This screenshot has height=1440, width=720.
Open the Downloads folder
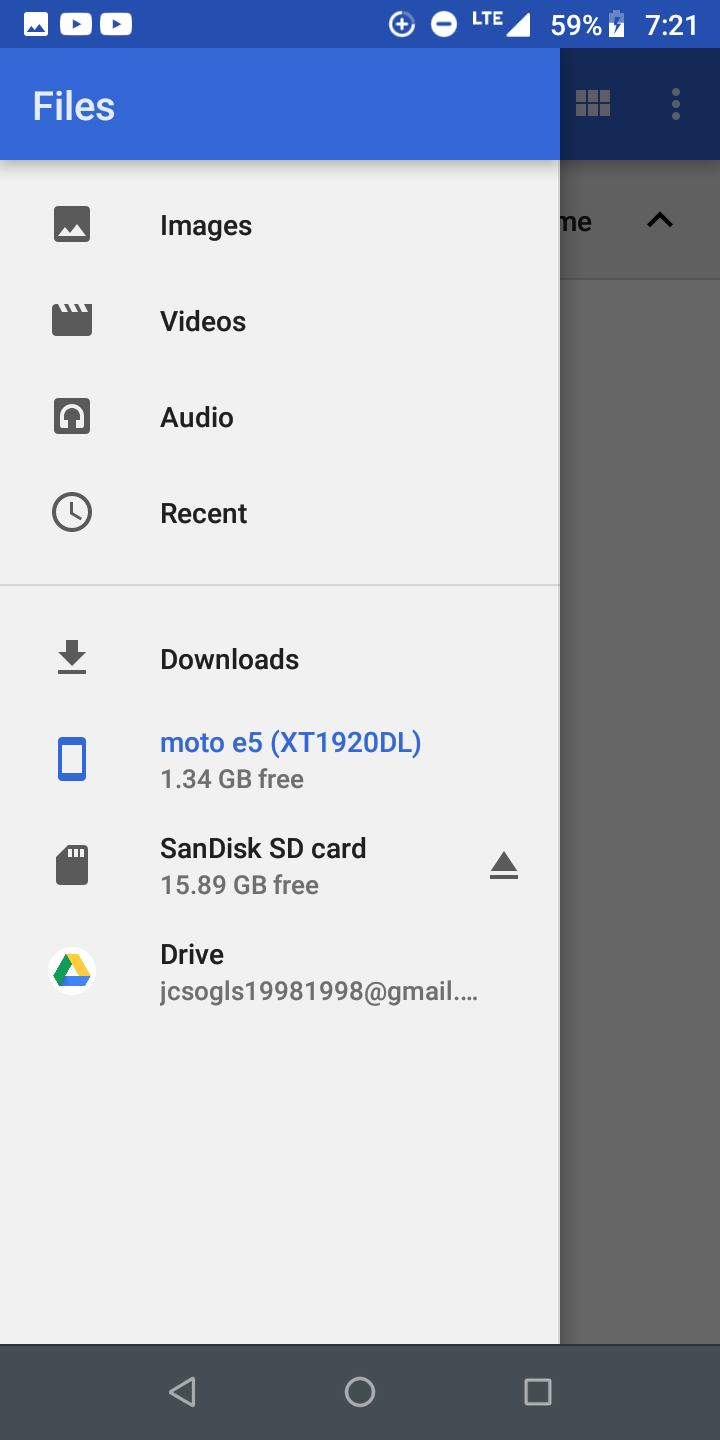280,659
